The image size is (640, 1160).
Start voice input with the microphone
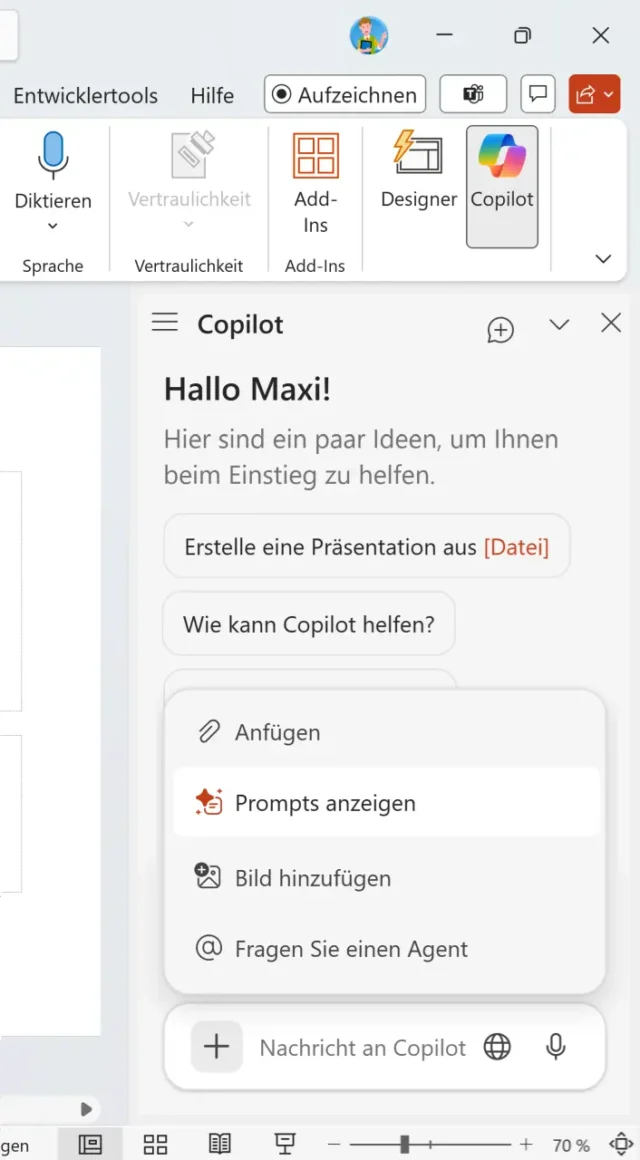556,1047
